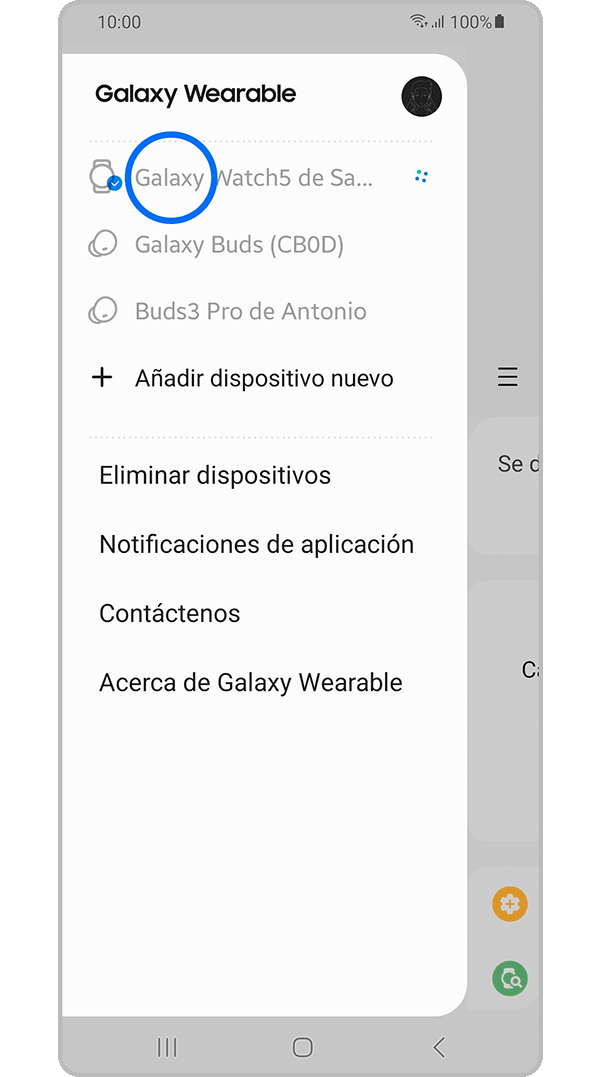This screenshot has width=600, height=1077.
Task: Tap the hamburger menu icon behind the drawer
Action: 508,377
